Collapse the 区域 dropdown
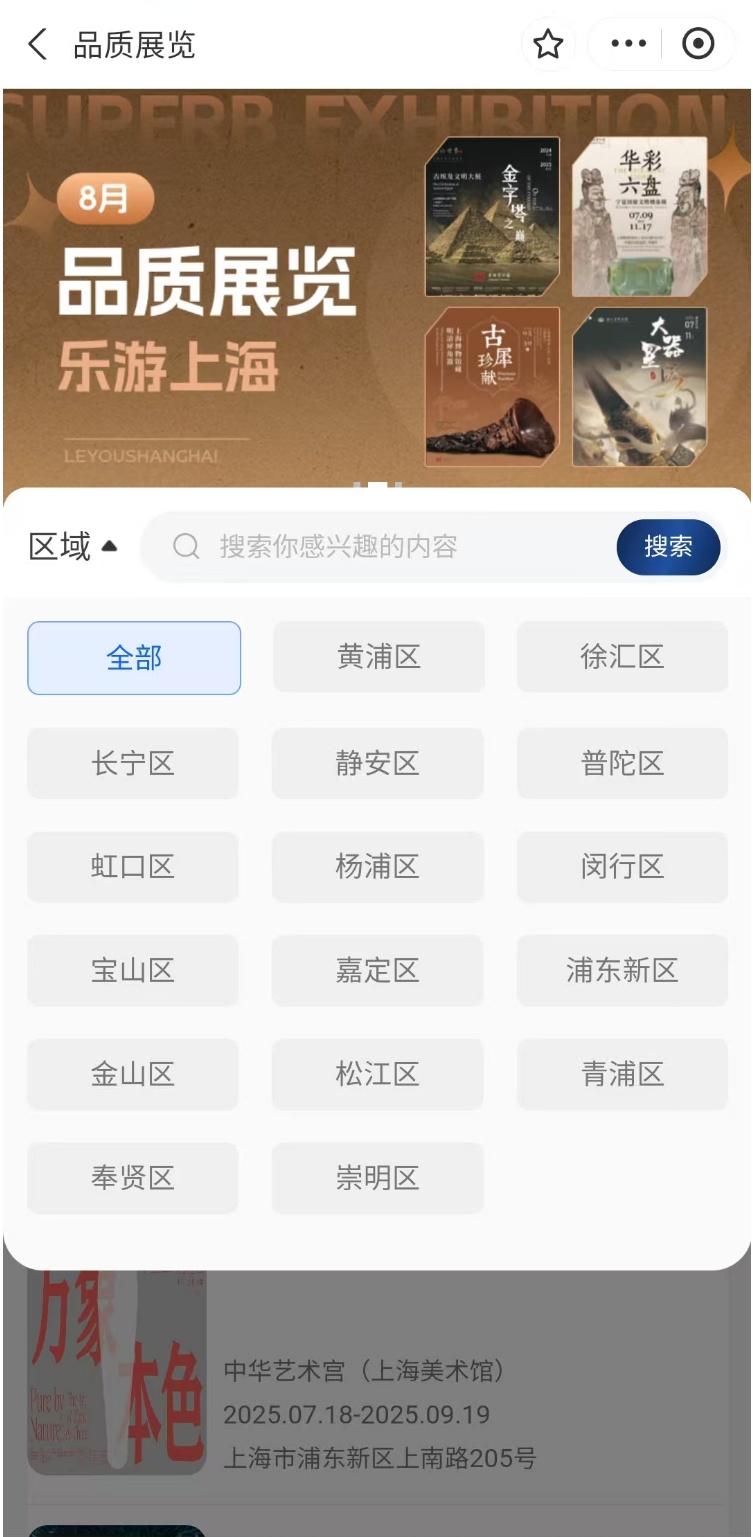753x1537 pixels. click(73, 547)
